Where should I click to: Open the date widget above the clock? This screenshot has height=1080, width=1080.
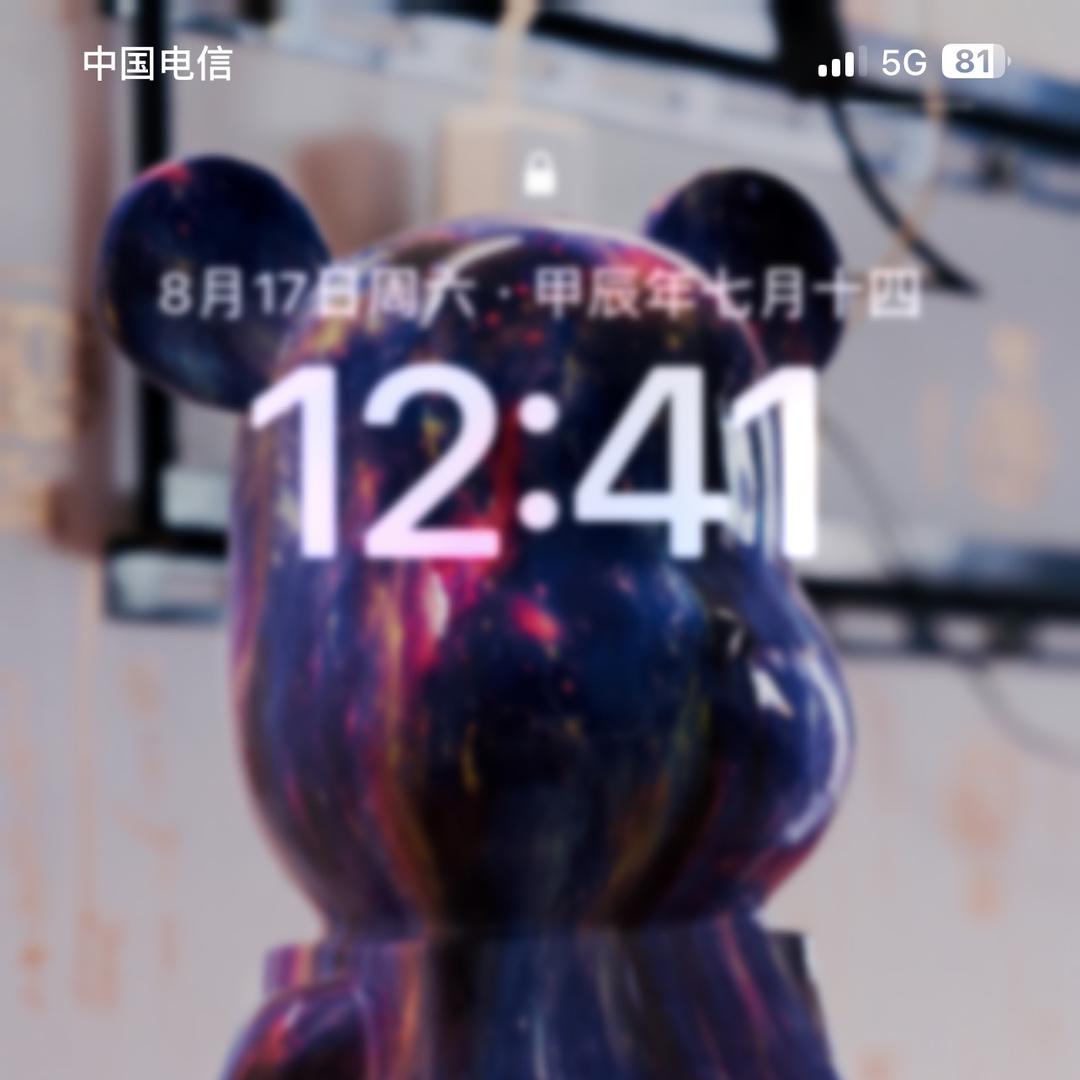[x=538, y=297]
